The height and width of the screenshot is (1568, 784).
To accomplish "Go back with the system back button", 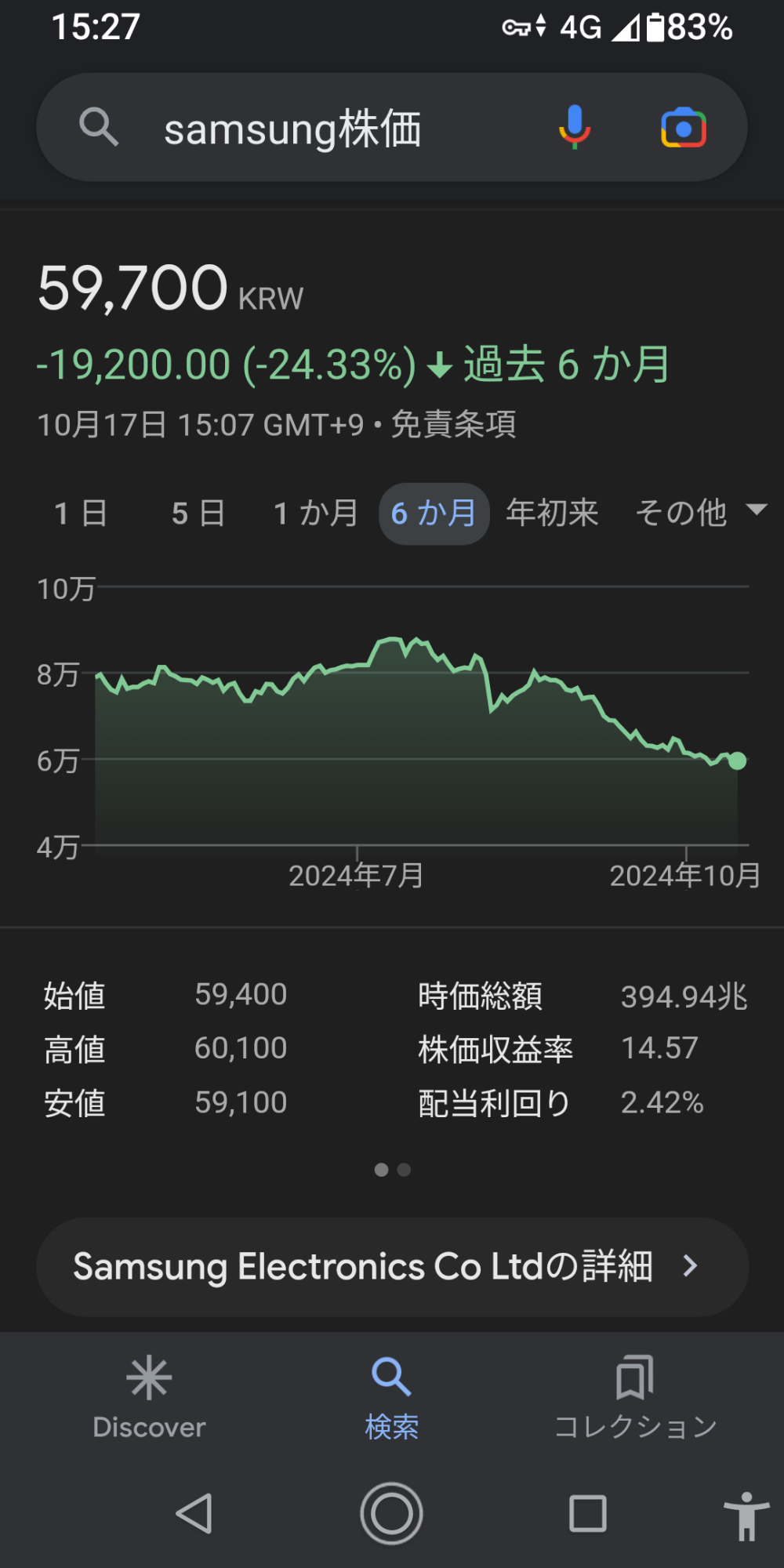I will point(194,1513).
